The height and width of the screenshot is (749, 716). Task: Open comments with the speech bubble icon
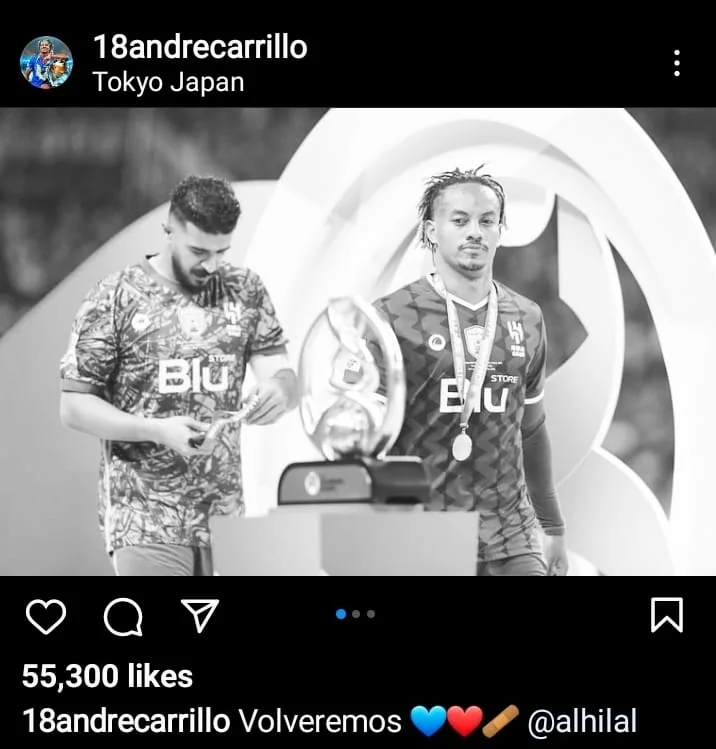coord(123,616)
